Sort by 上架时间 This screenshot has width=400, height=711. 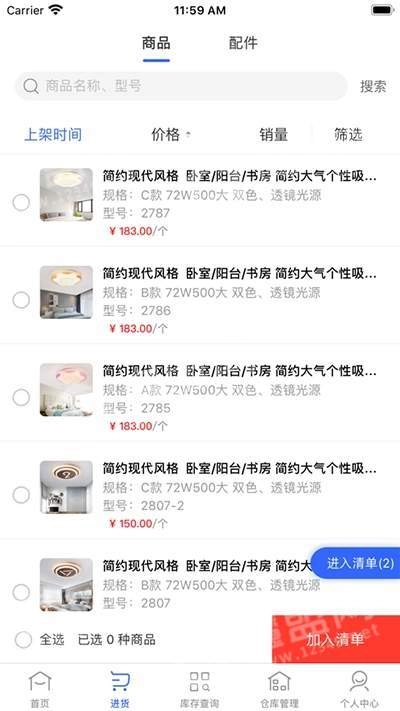point(53,135)
